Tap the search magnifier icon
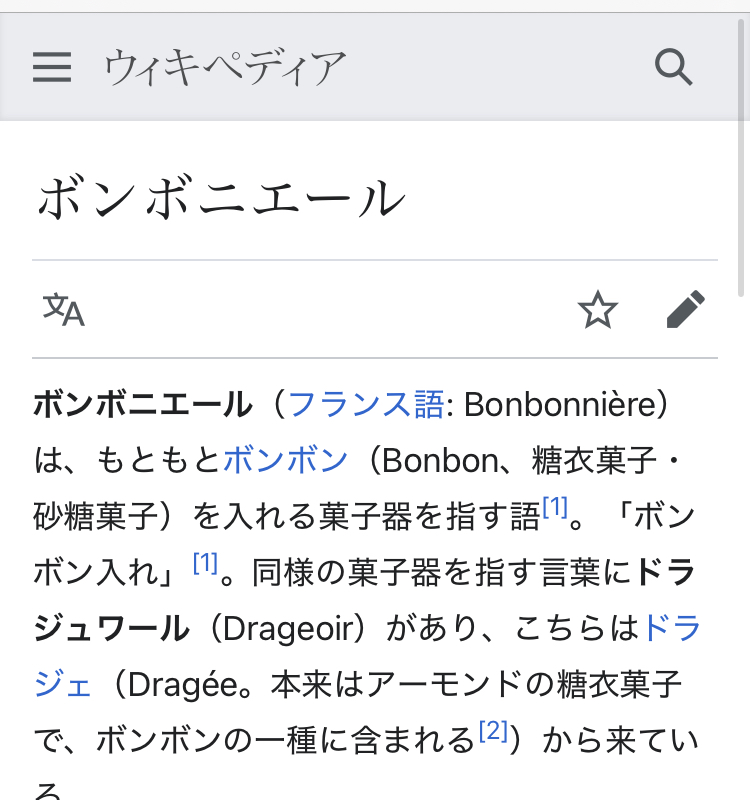The width and height of the screenshot is (750, 800). (x=673, y=67)
